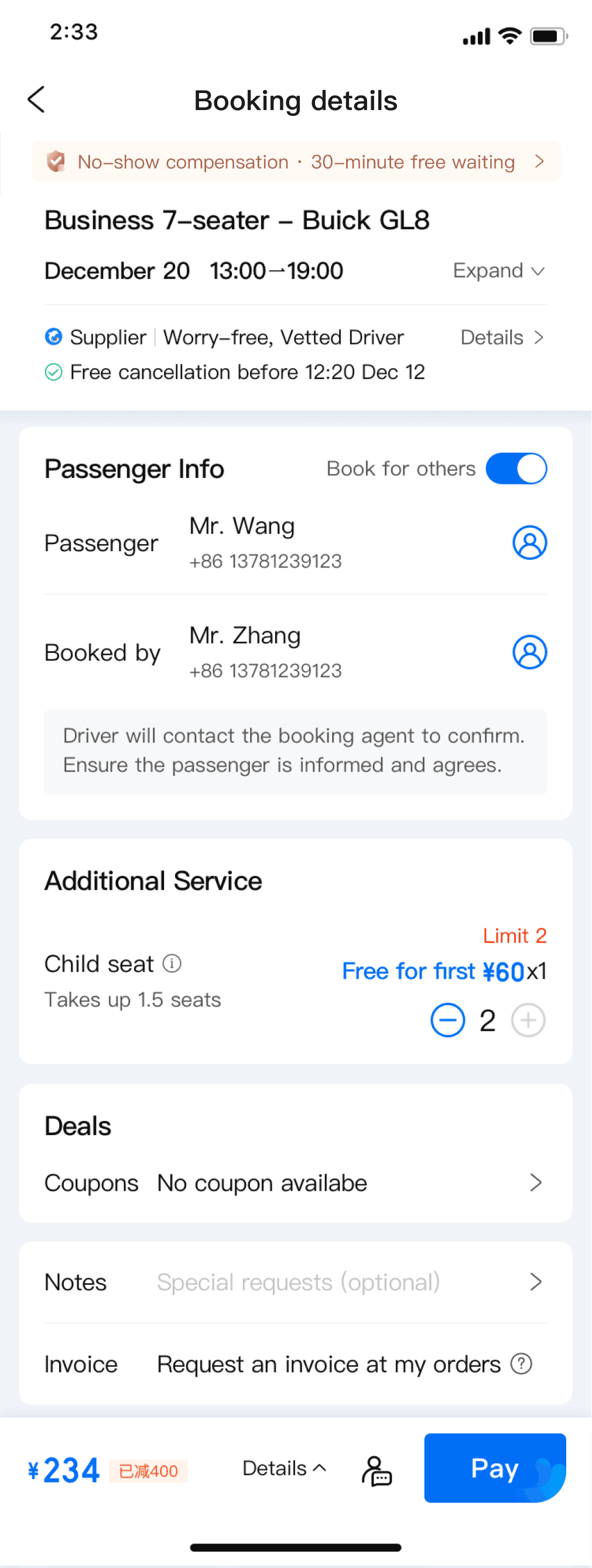Open invoice help question mark
The image size is (592, 1568).
click(521, 1364)
